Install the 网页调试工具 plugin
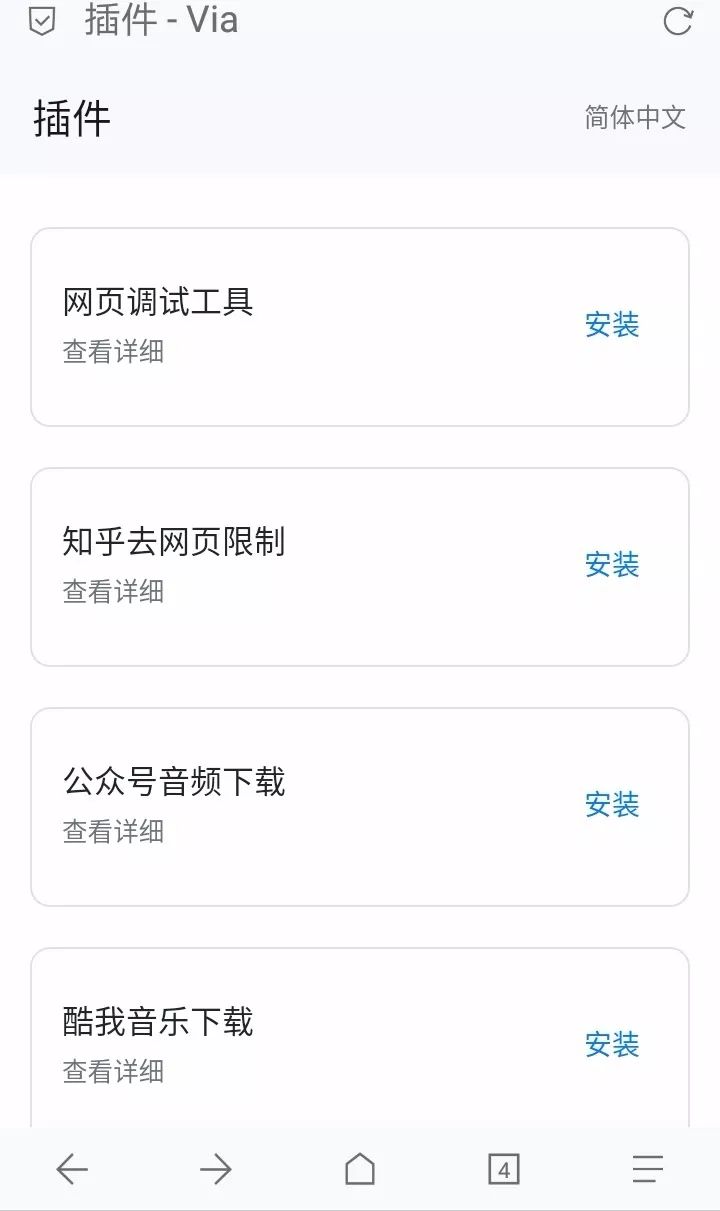 click(x=613, y=324)
